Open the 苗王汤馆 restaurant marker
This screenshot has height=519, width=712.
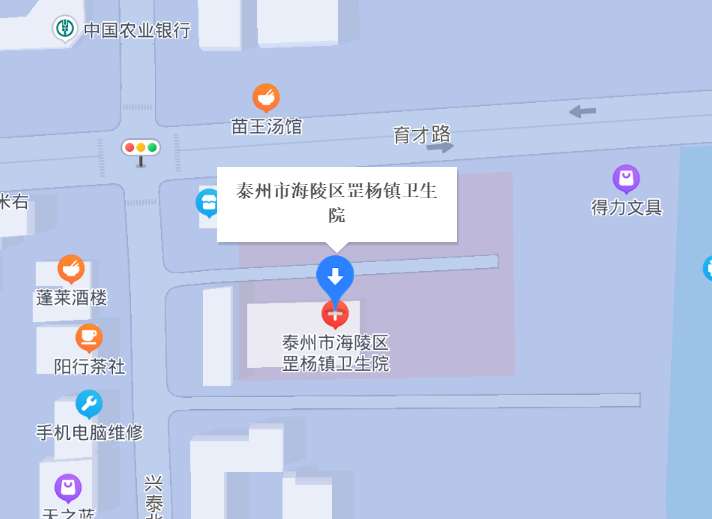coord(265,98)
